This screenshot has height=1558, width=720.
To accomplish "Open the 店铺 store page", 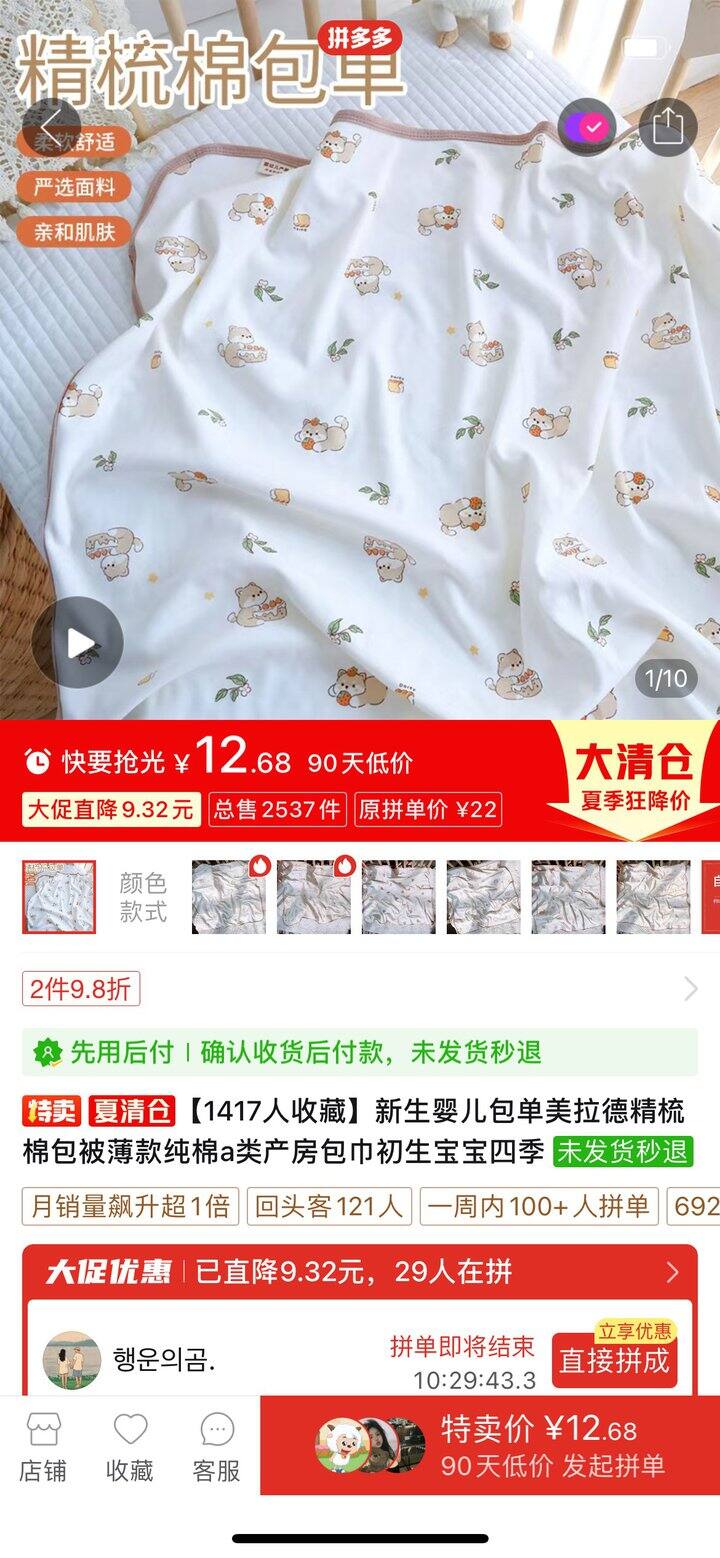I will tap(42, 1446).
